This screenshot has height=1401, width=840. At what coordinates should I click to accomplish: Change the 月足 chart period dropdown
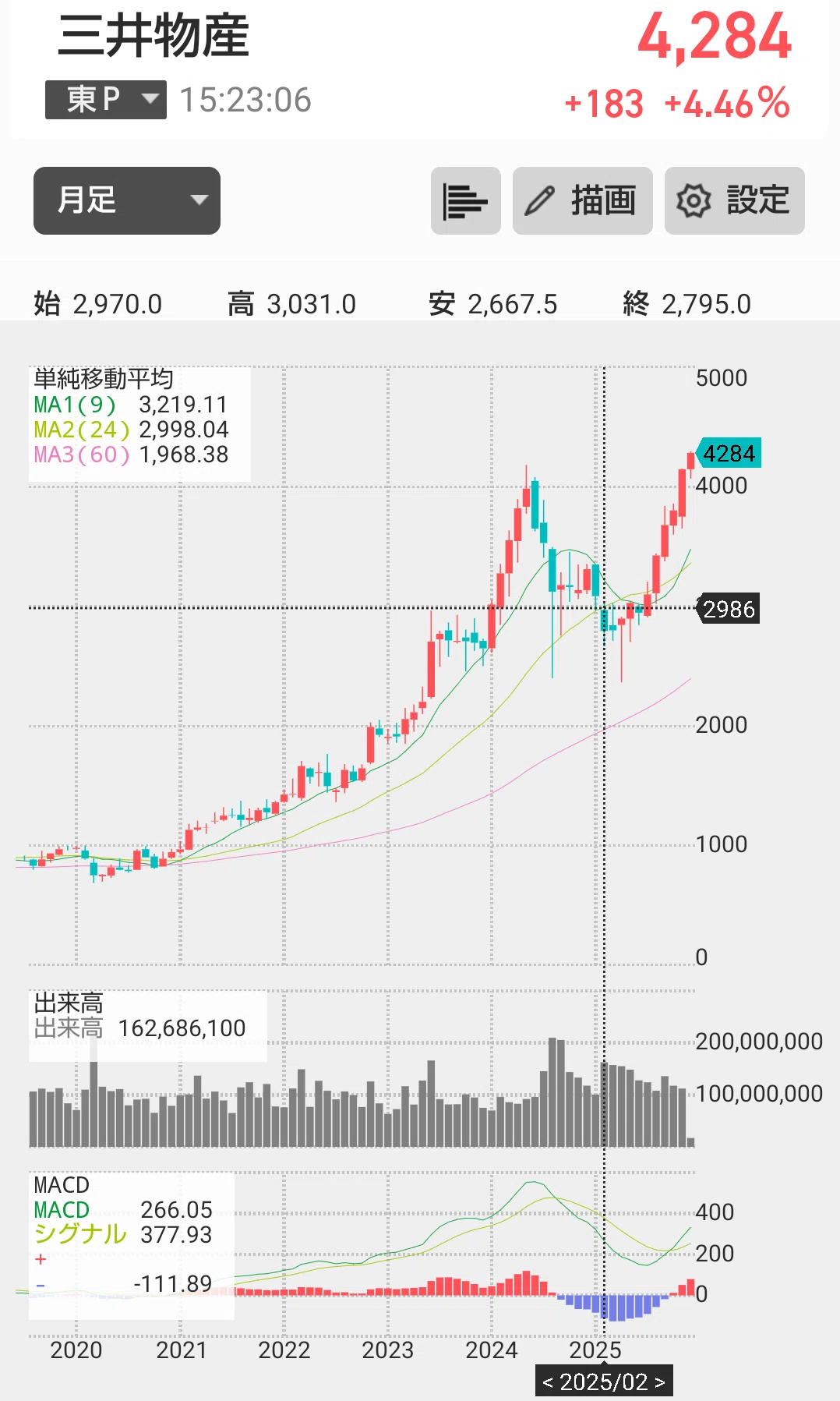(x=127, y=200)
